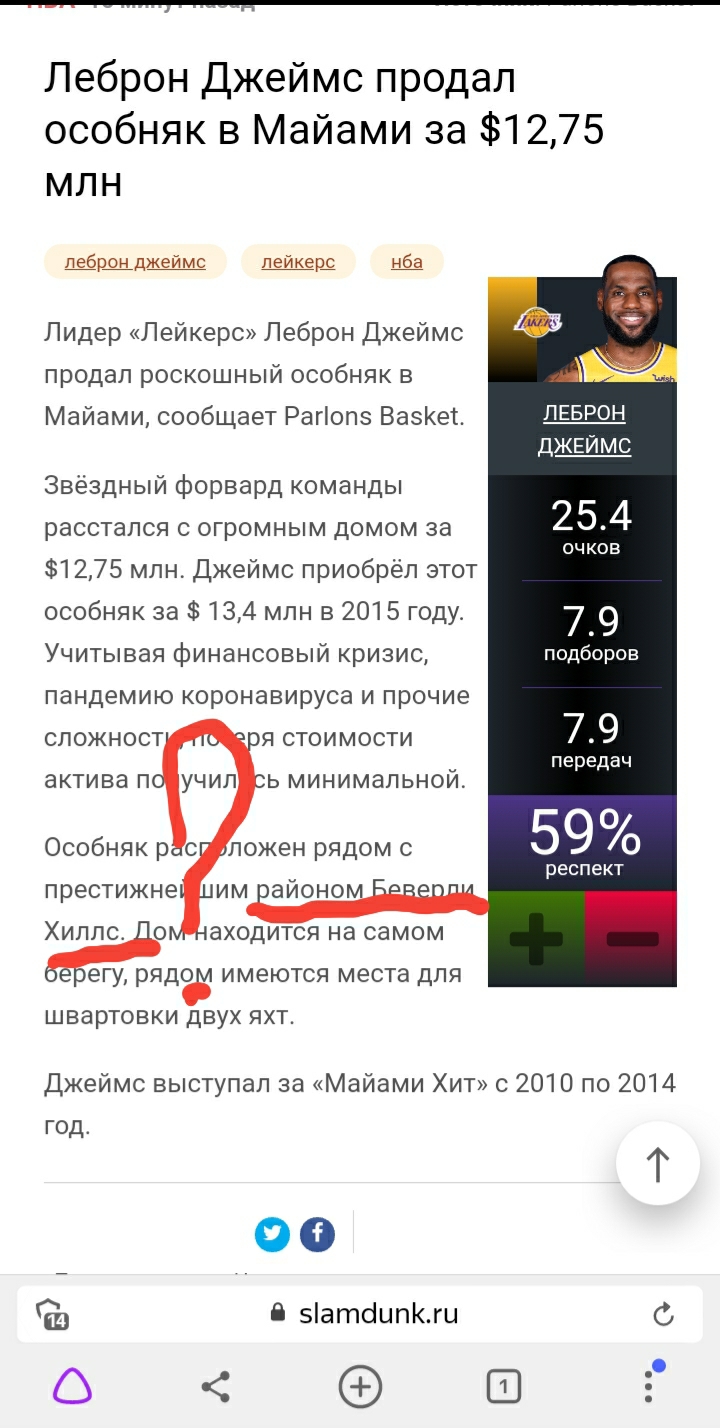Image resolution: width=720 pixels, height=1428 pixels.
Task: Open the tab switcher
Action: pyautogui.click(x=504, y=1386)
